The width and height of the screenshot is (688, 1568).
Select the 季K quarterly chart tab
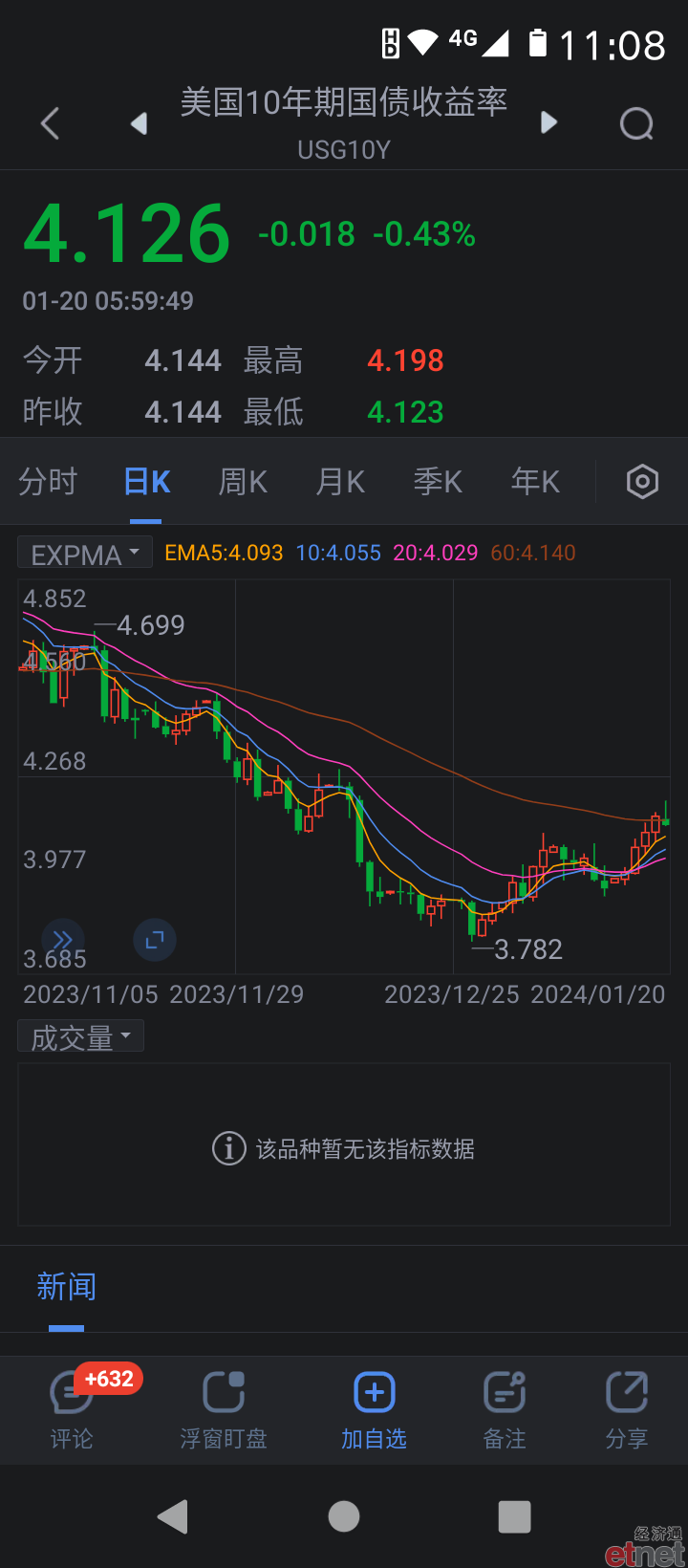point(438,482)
